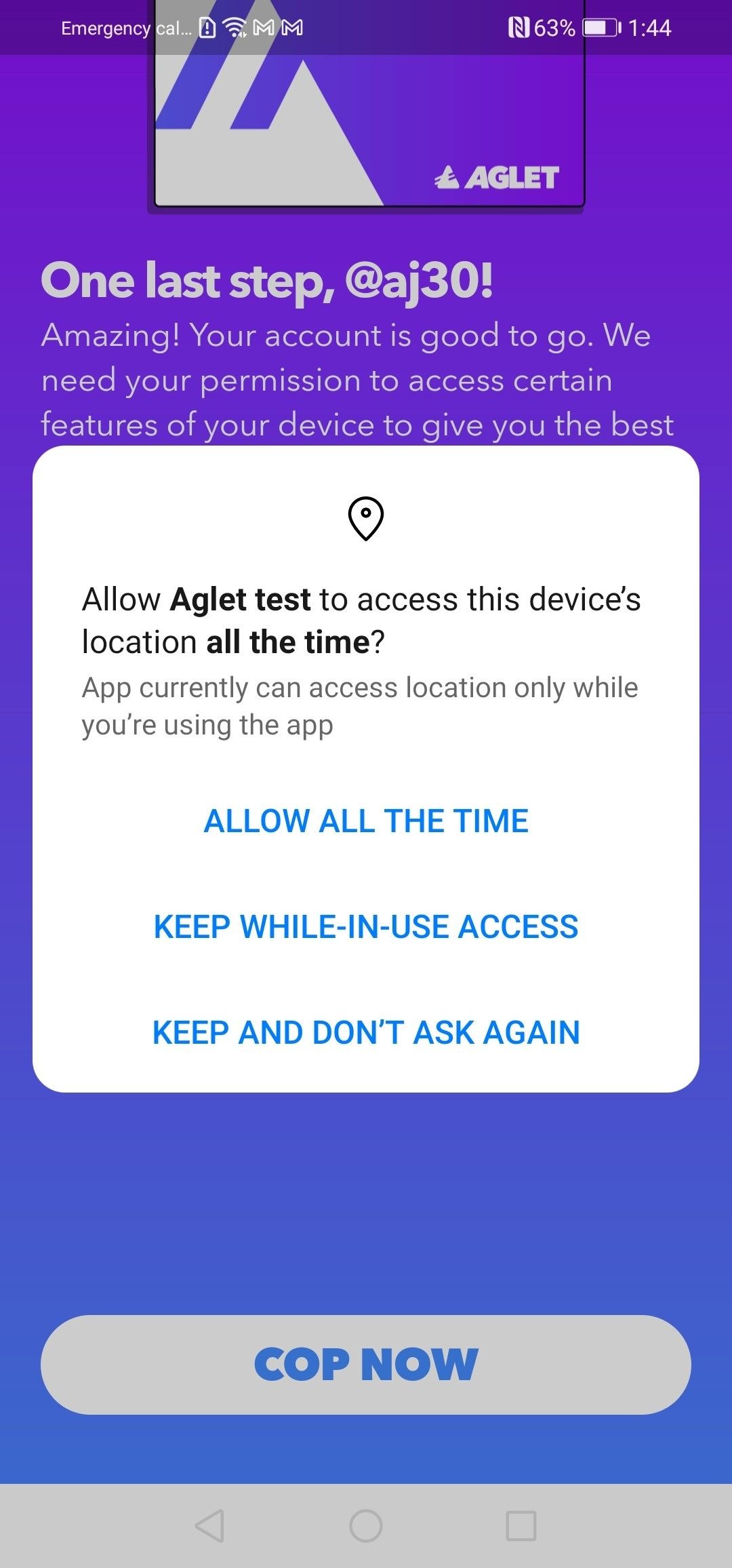Tap Keep and don't ask again
The width and height of the screenshot is (732, 1568).
pos(366,1032)
